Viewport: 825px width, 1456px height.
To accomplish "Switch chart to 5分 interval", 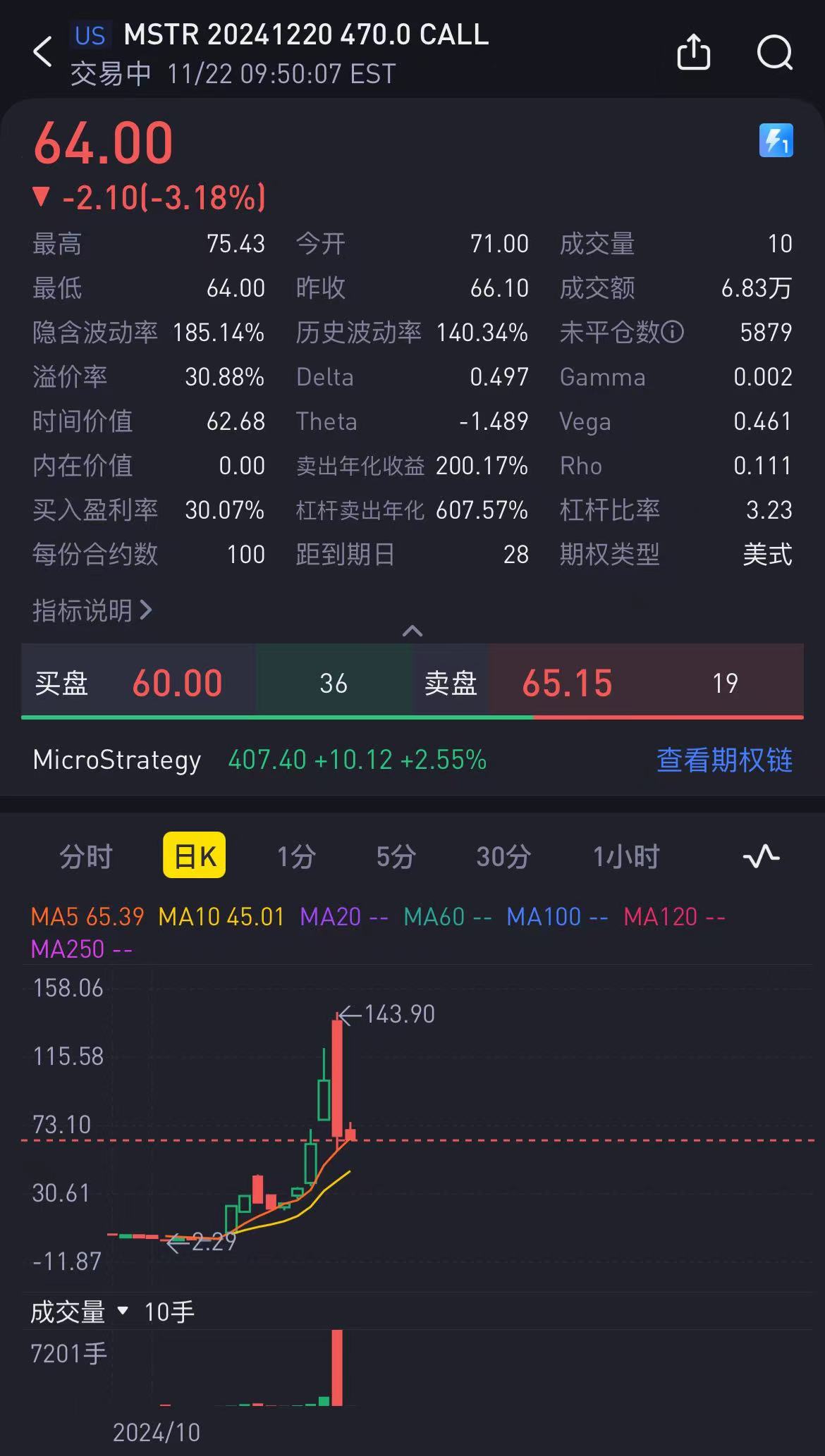I will click(x=396, y=856).
